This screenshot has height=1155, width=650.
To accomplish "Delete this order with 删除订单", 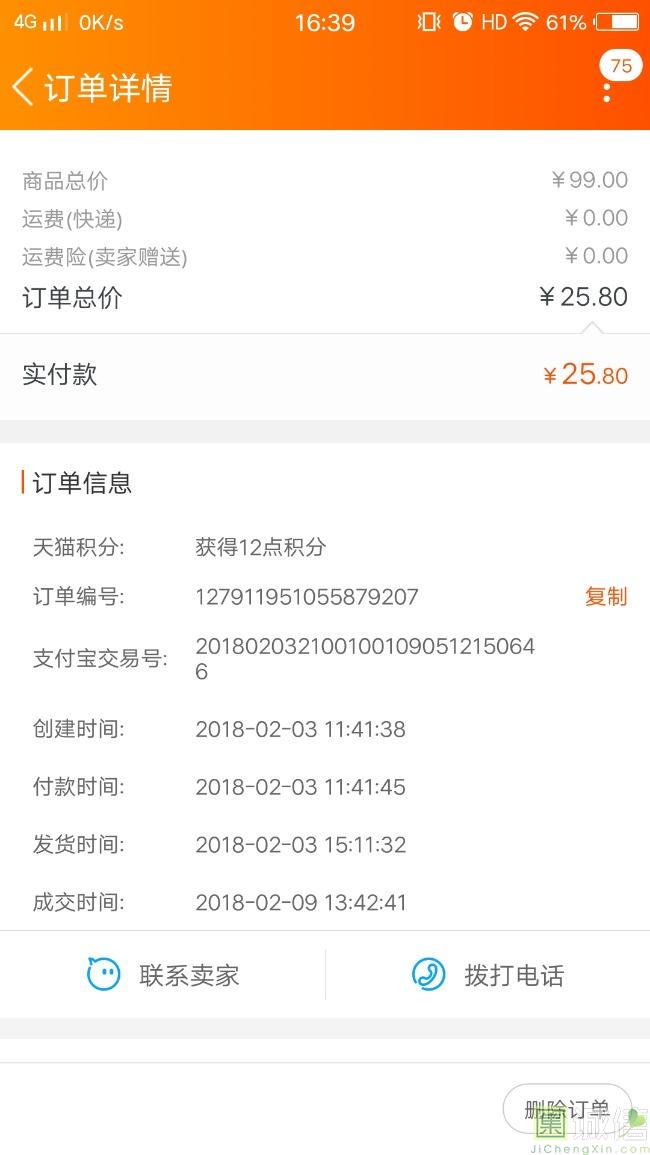I will pyautogui.click(x=566, y=1108).
